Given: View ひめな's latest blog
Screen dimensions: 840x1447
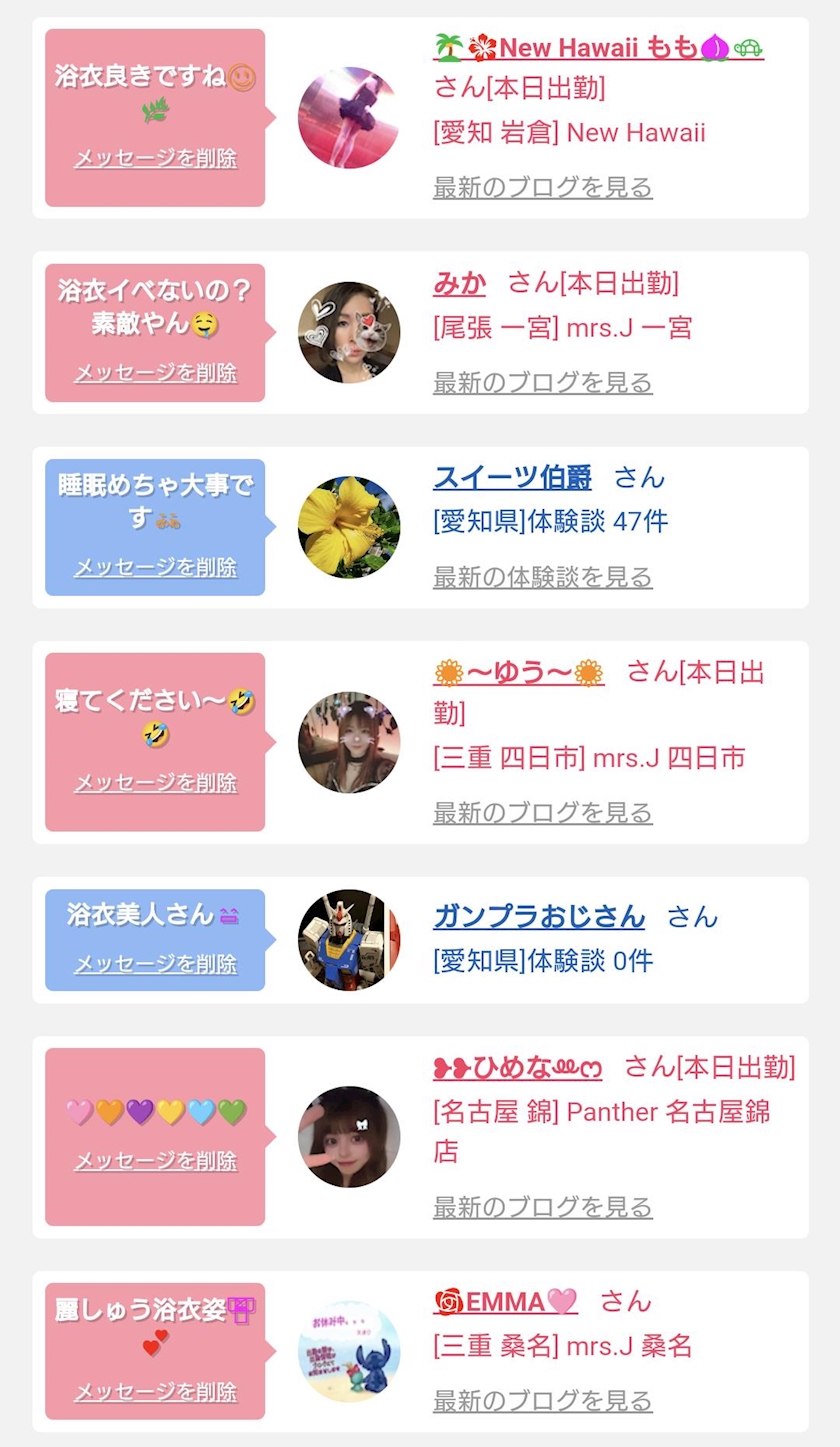Looking at the screenshot, I should point(542,1207).
